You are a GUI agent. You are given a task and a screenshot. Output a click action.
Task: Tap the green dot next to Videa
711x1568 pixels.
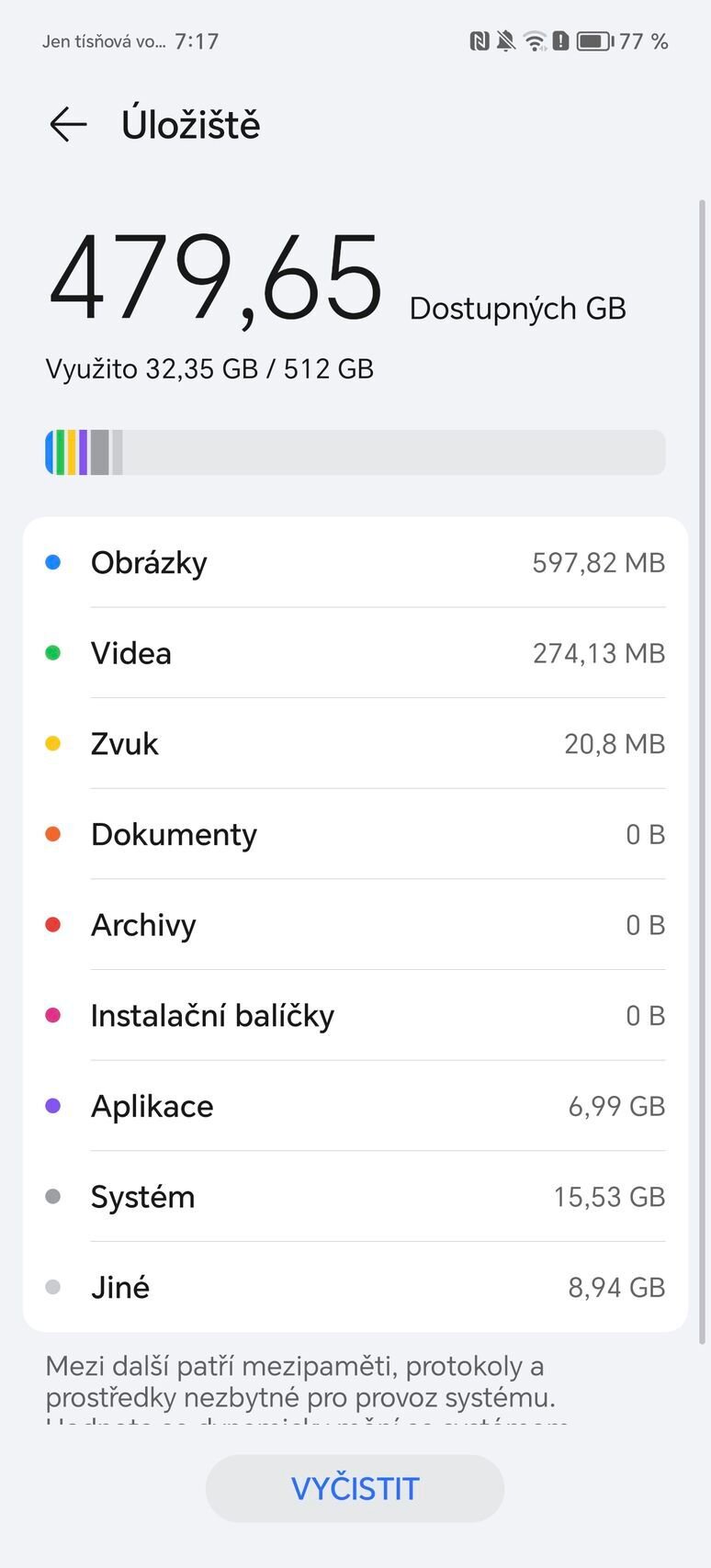53,652
